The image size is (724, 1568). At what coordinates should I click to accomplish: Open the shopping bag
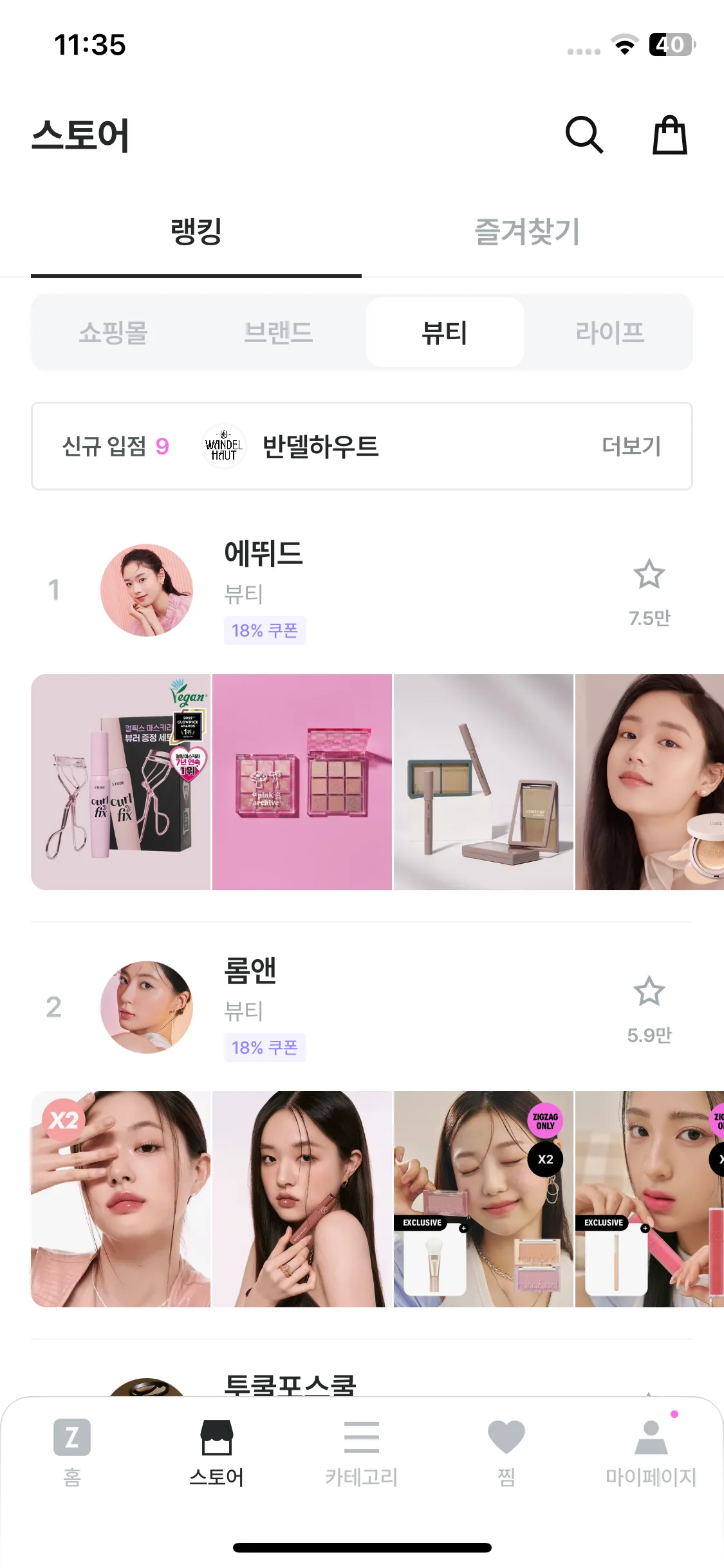[x=670, y=135]
